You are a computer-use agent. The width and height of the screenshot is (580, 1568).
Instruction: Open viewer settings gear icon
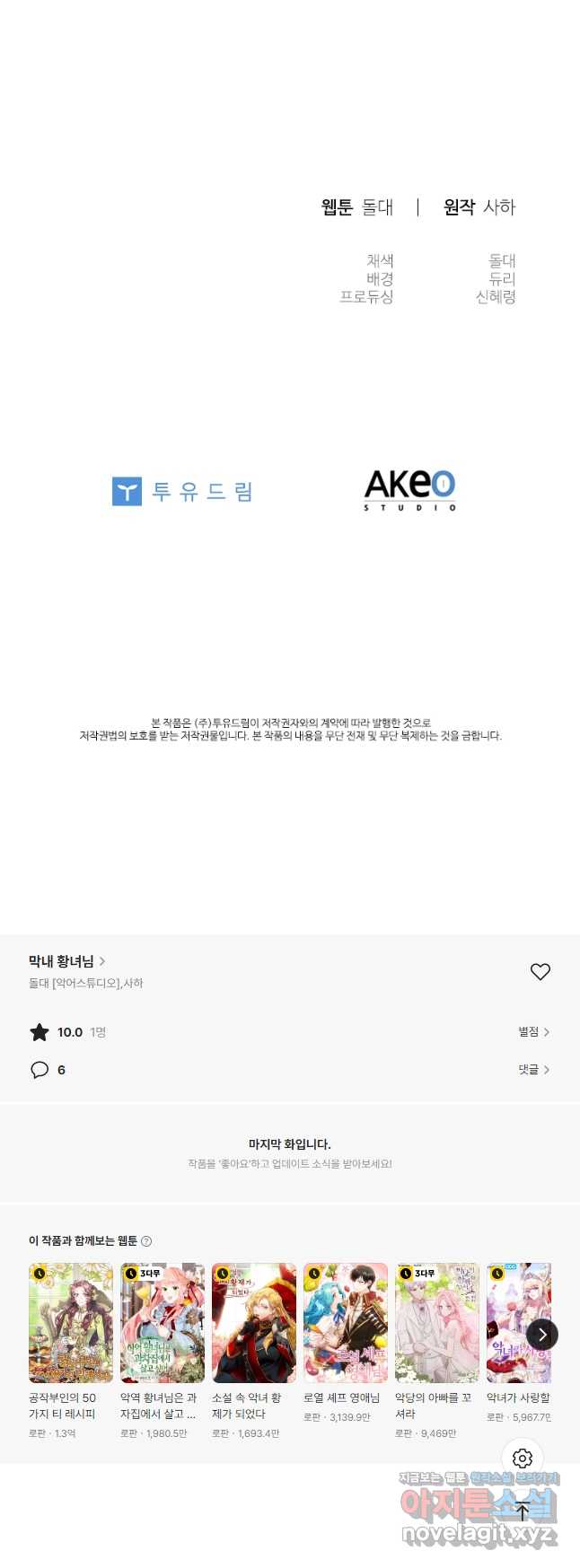pyautogui.click(x=523, y=1459)
